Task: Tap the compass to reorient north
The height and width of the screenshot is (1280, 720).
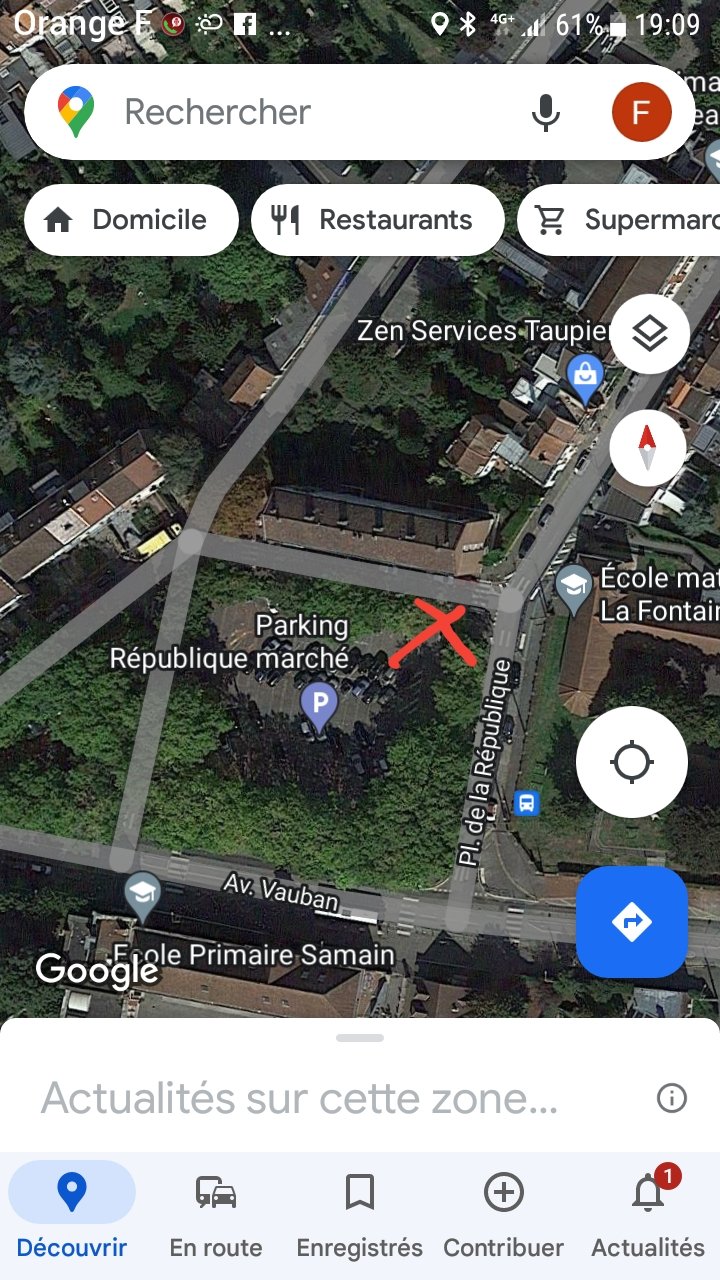Action: pyautogui.click(x=648, y=447)
